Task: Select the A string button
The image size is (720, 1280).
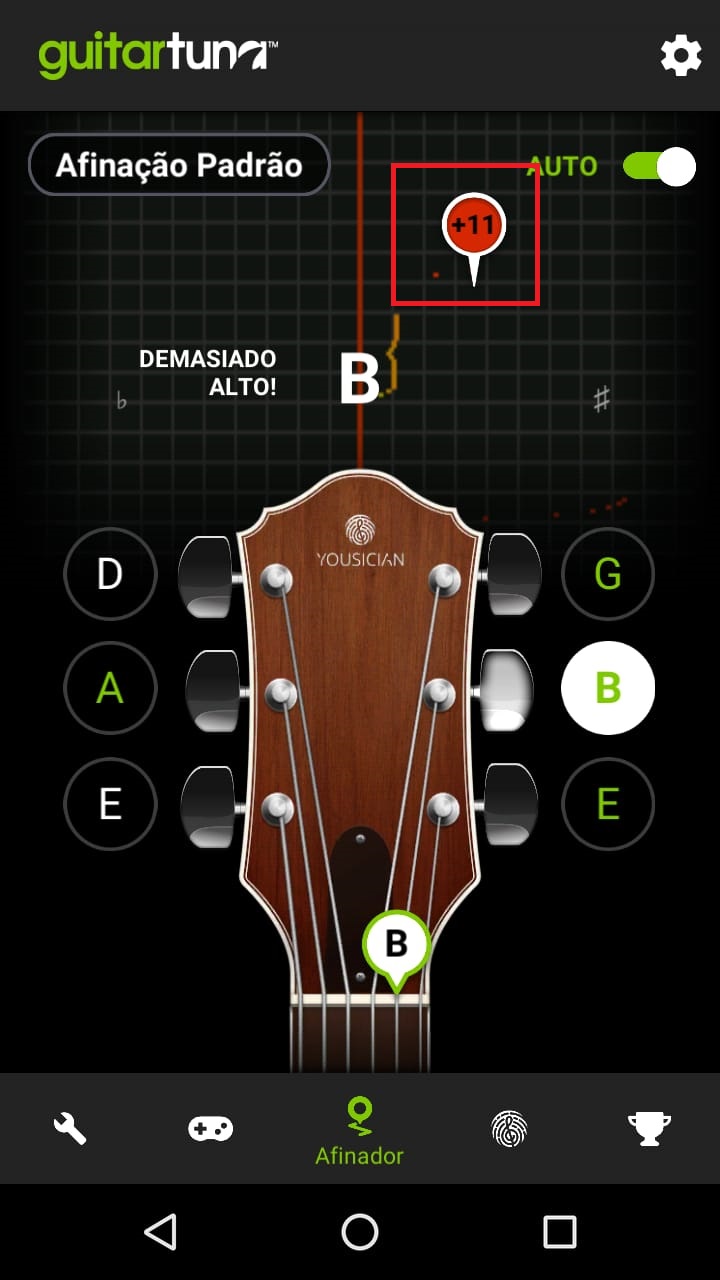Action: pos(110,688)
